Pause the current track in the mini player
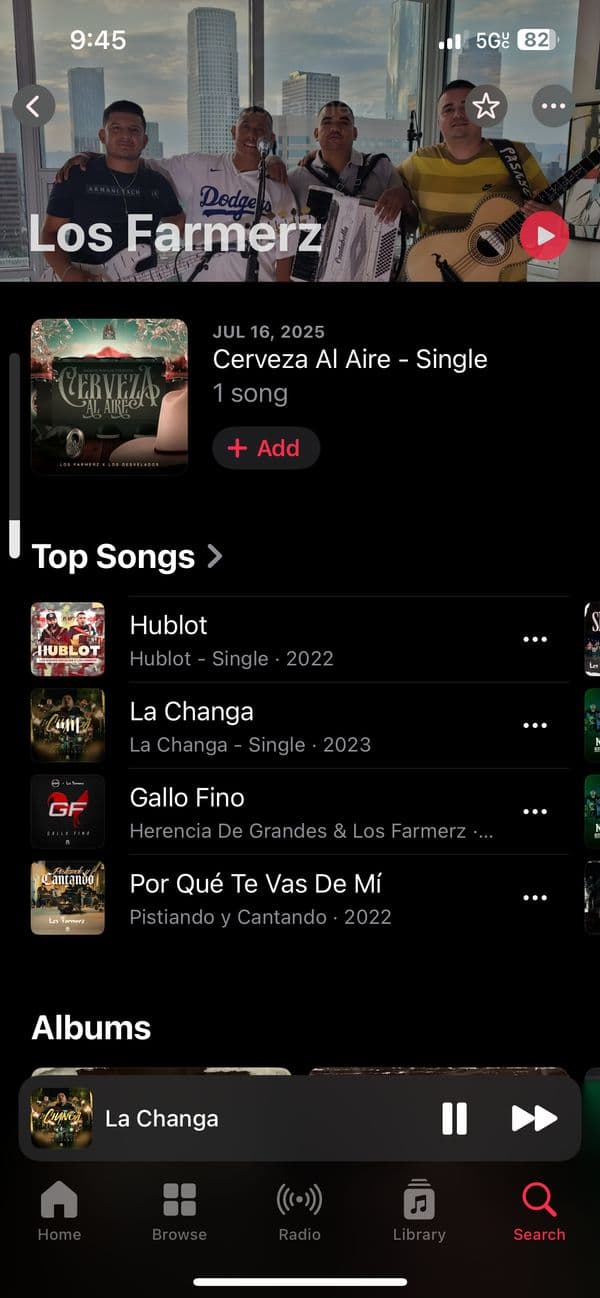Screen dimensions: 600x1298 [x=455, y=1118]
